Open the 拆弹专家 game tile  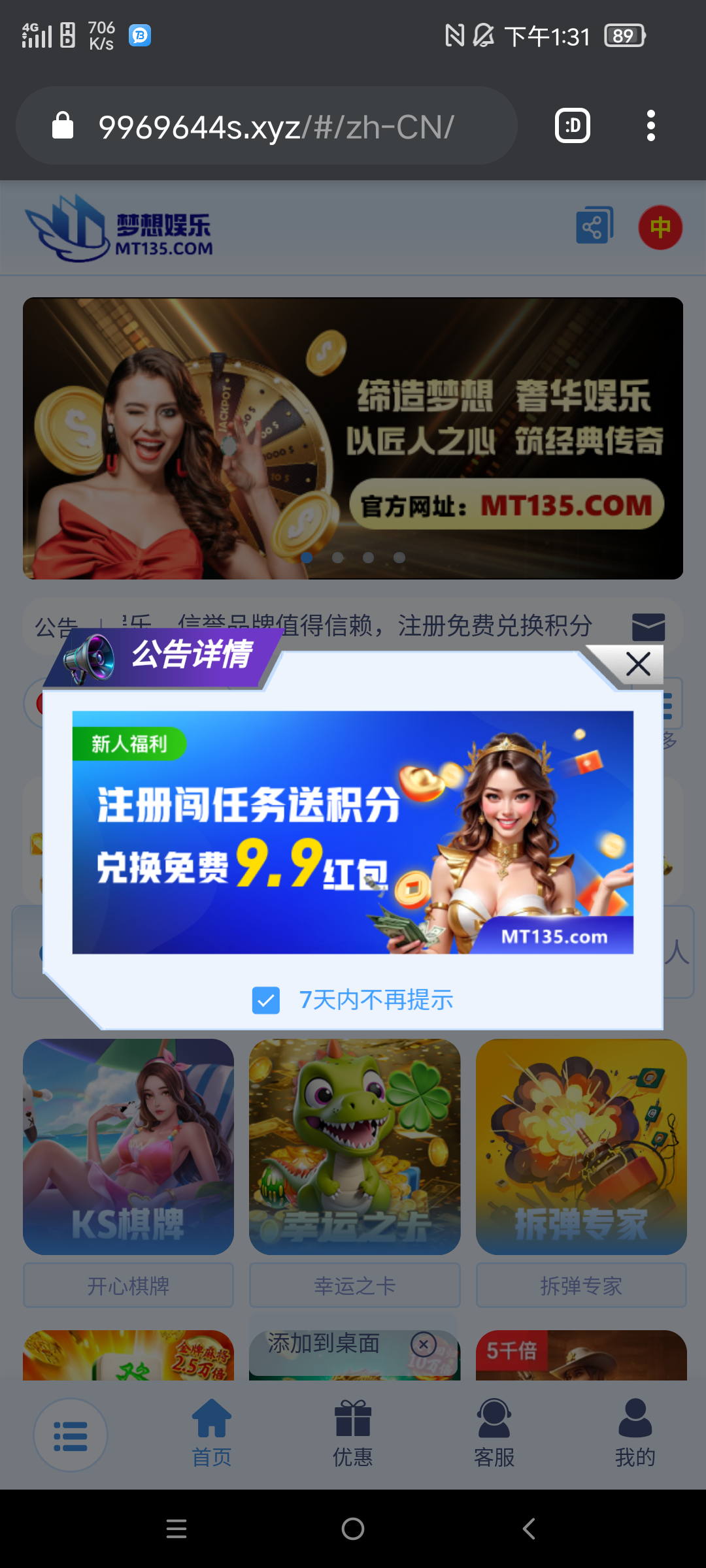point(581,1147)
